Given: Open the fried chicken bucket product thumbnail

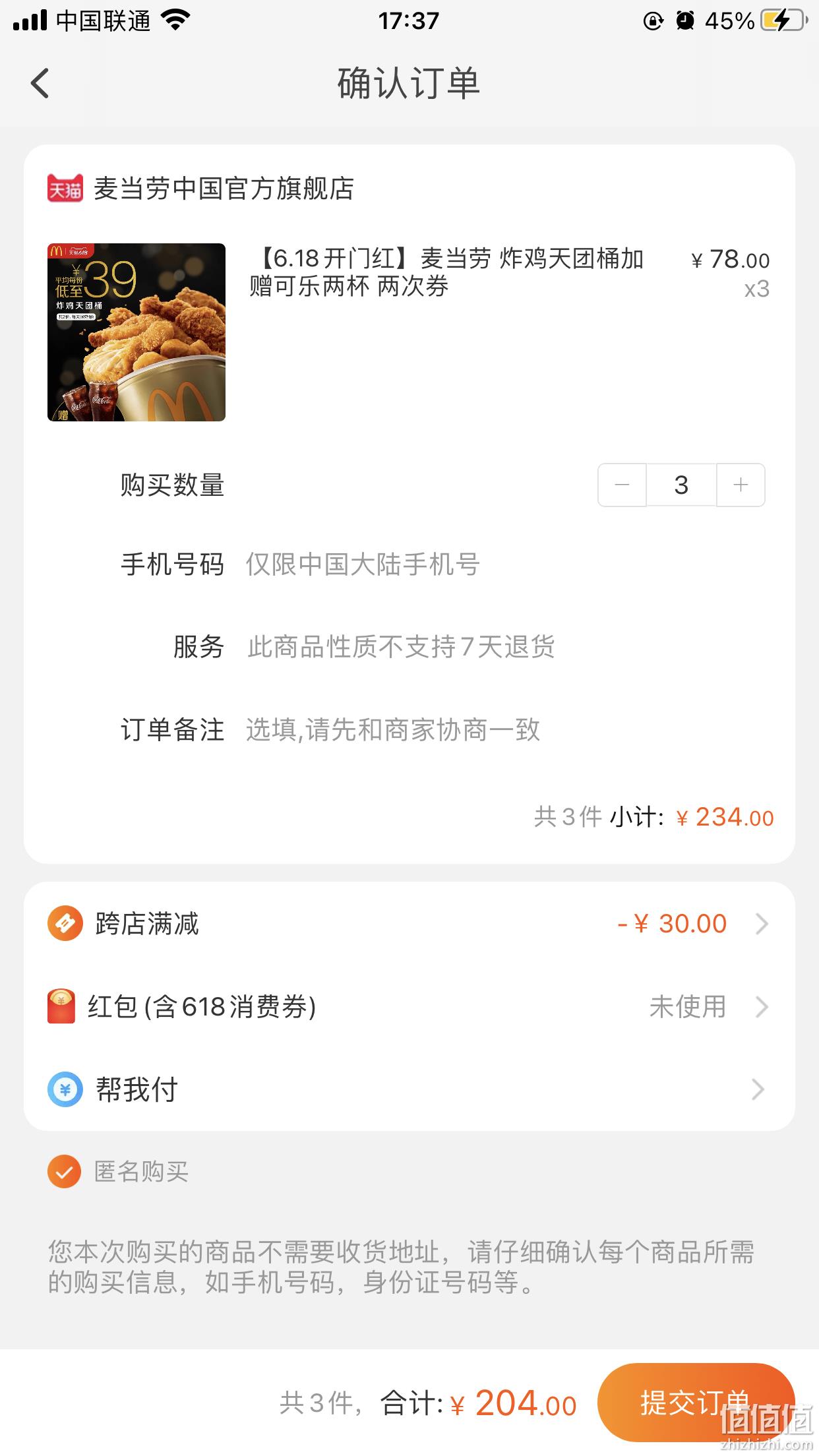Looking at the screenshot, I should point(136,332).
